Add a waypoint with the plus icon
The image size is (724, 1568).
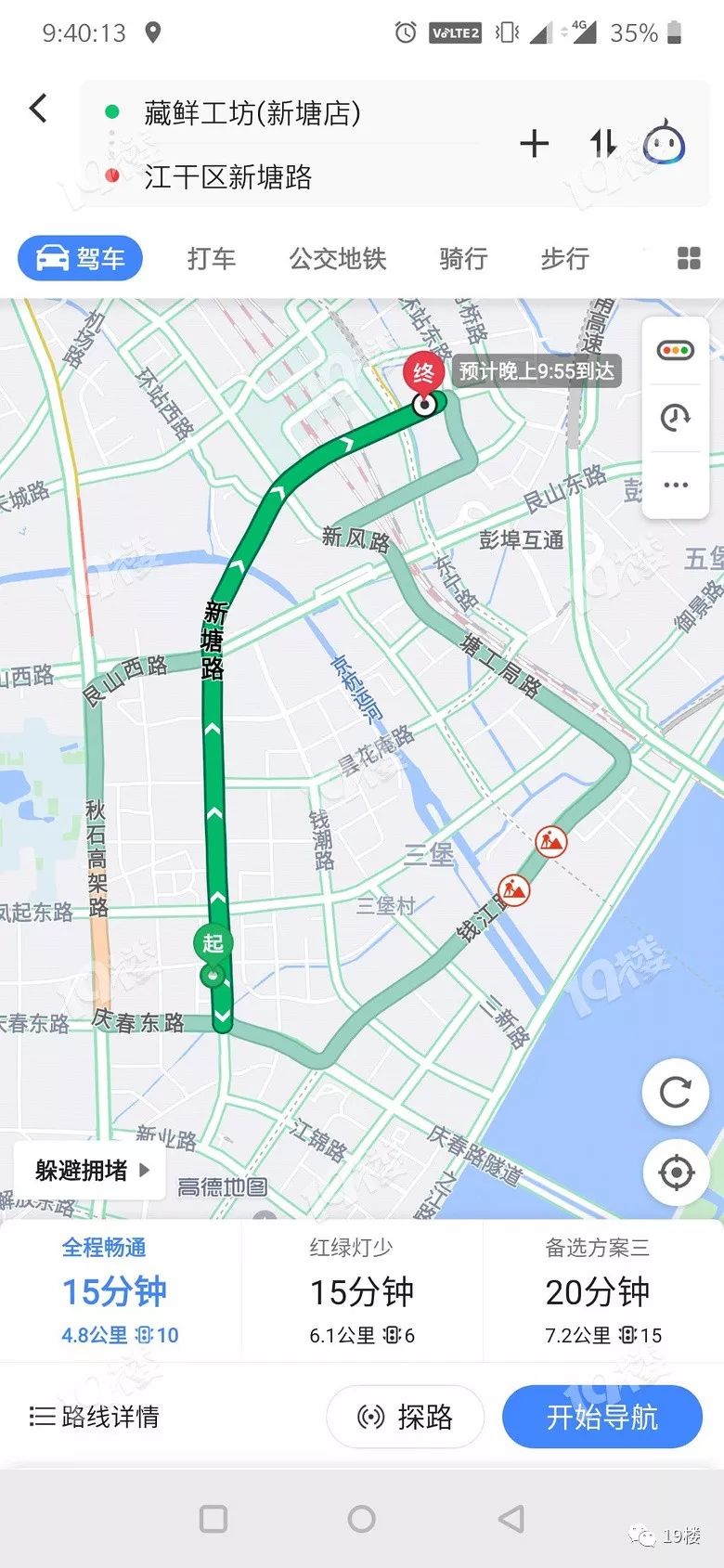pyautogui.click(x=534, y=144)
